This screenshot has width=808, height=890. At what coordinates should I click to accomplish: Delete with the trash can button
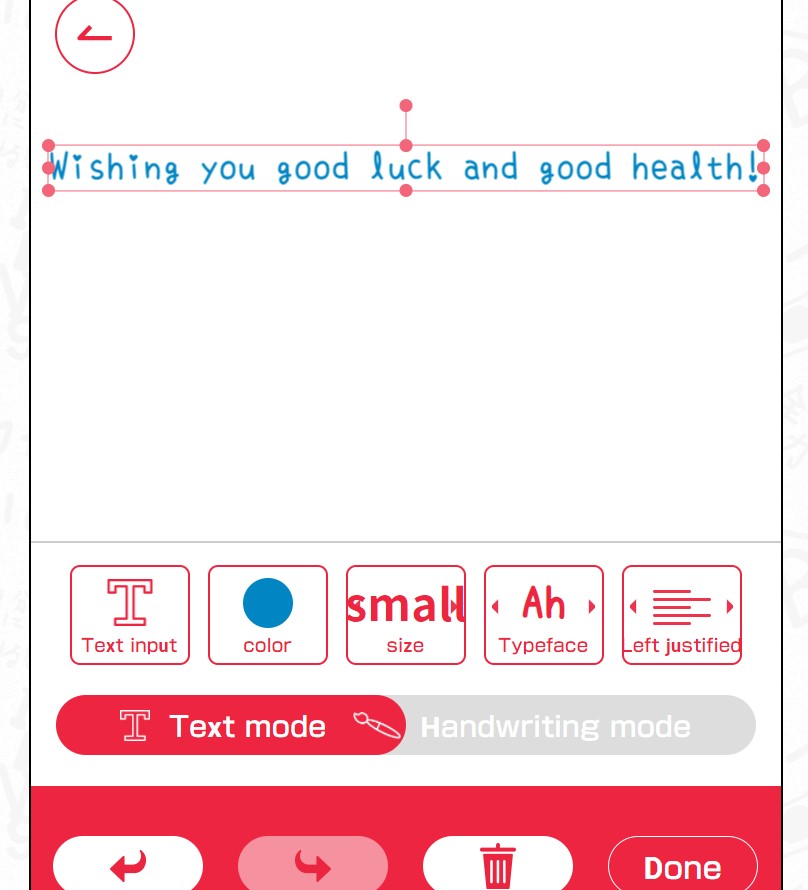tap(497, 864)
